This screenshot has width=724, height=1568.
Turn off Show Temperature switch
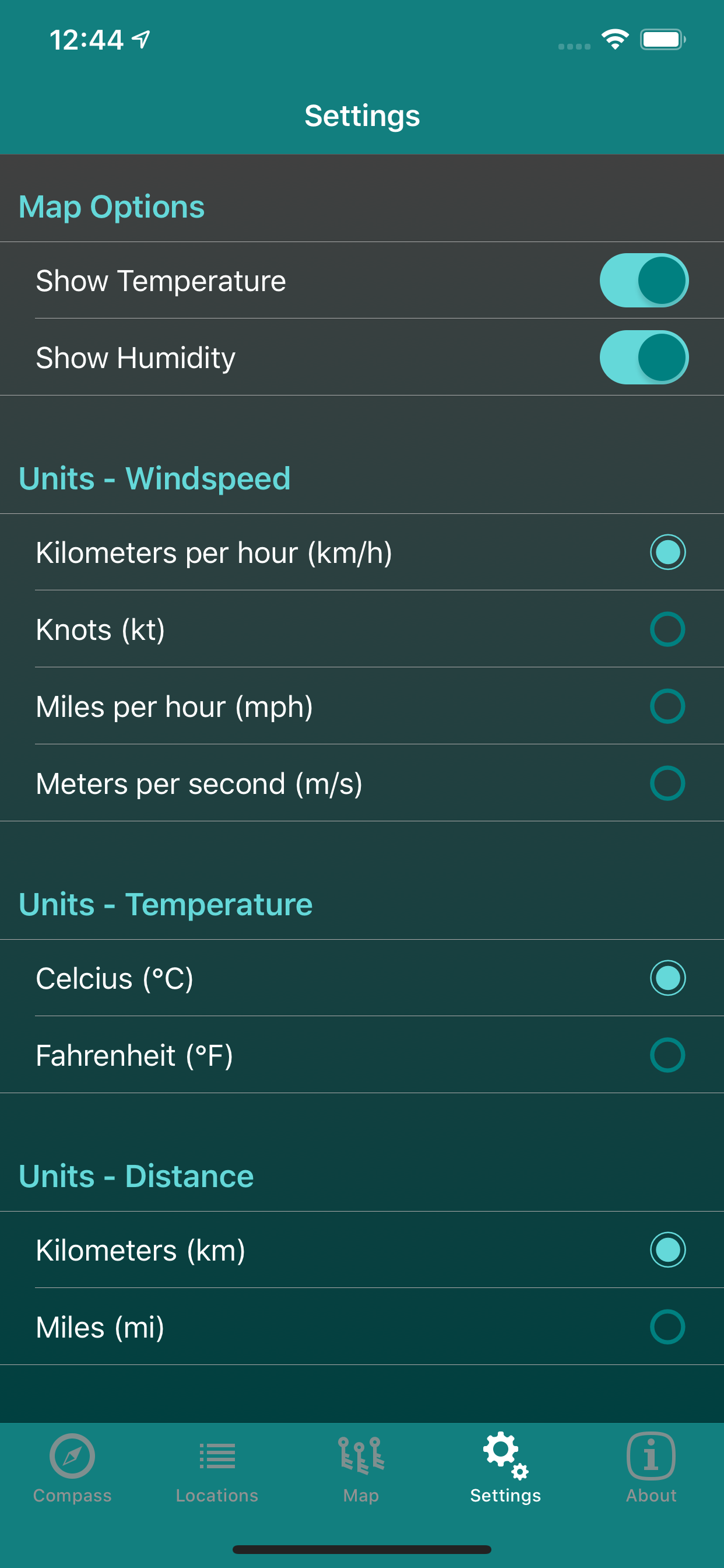[644, 281]
